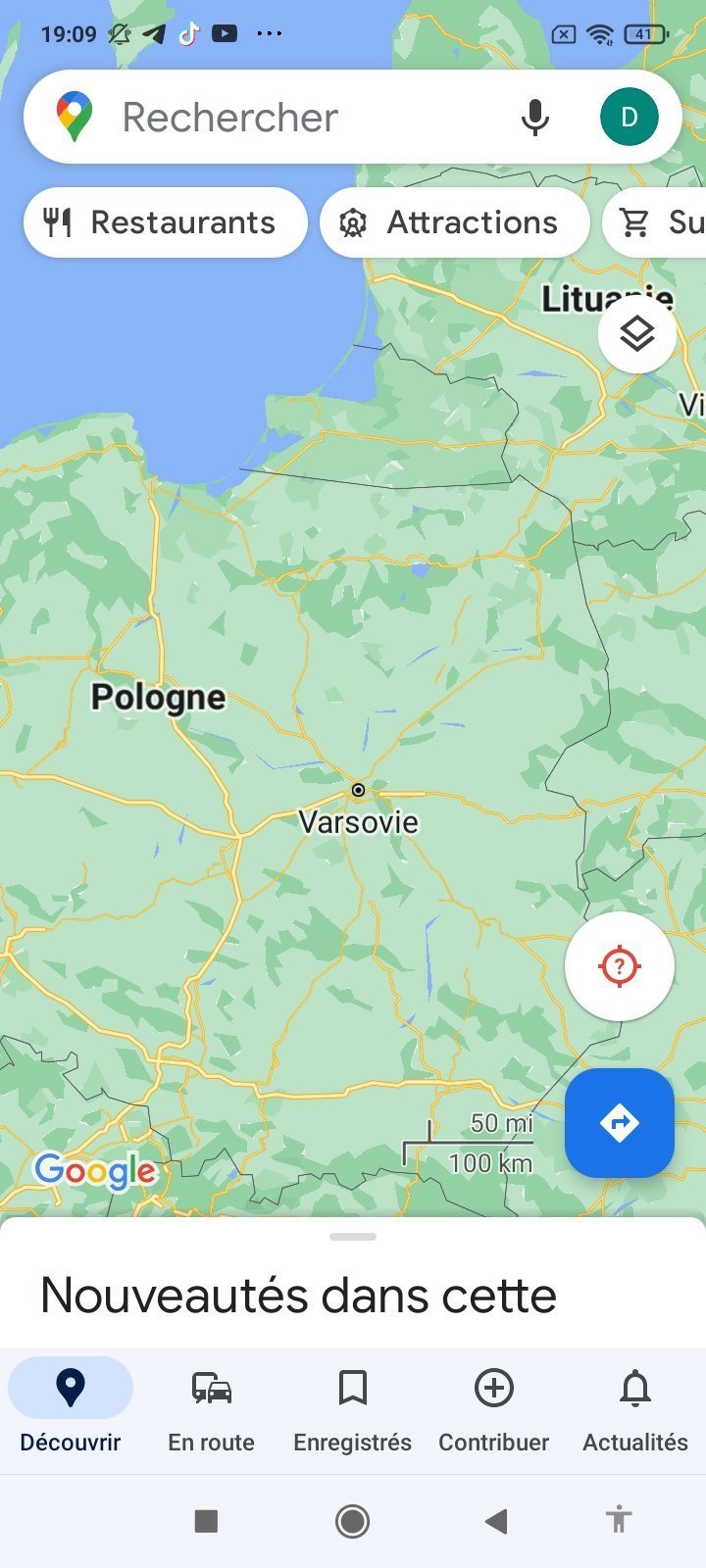Switch to the En route tab

point(212,1411)
